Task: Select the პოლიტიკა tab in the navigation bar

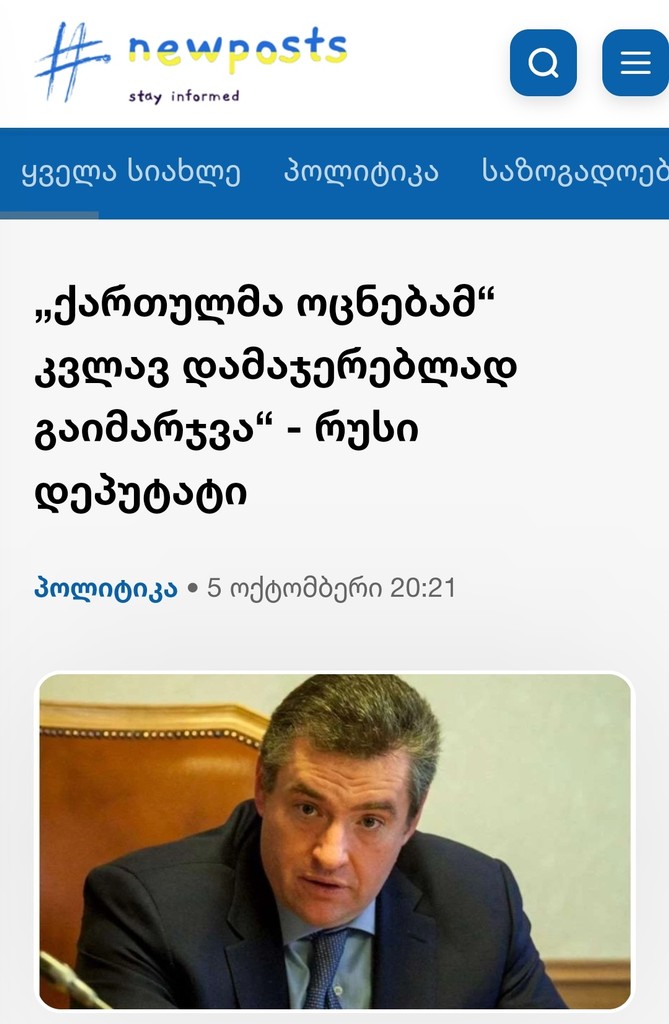Action: pyautogui.click(x=361, y=172)
